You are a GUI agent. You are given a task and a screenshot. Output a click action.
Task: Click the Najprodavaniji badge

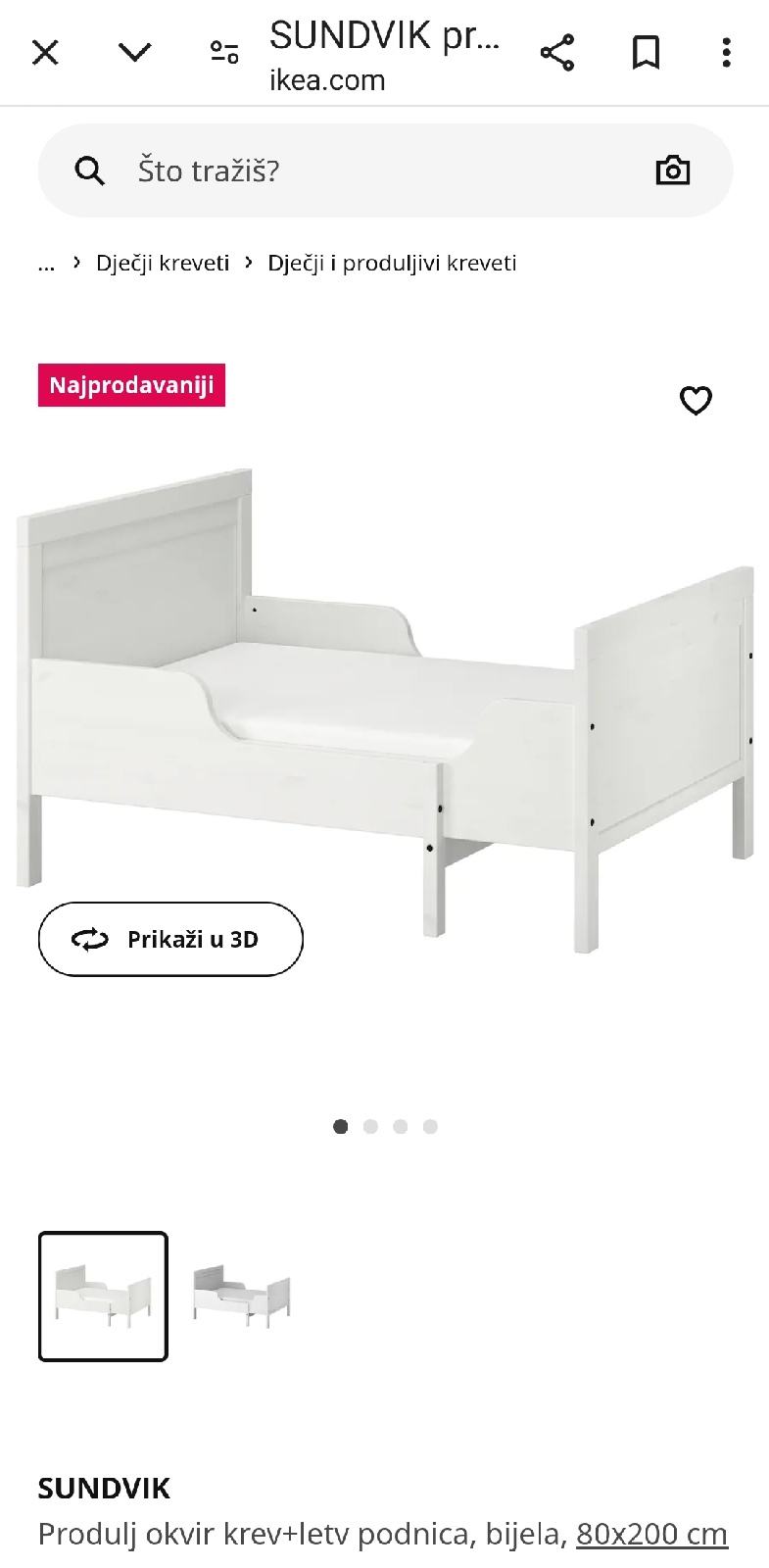[x=131, y=384]
